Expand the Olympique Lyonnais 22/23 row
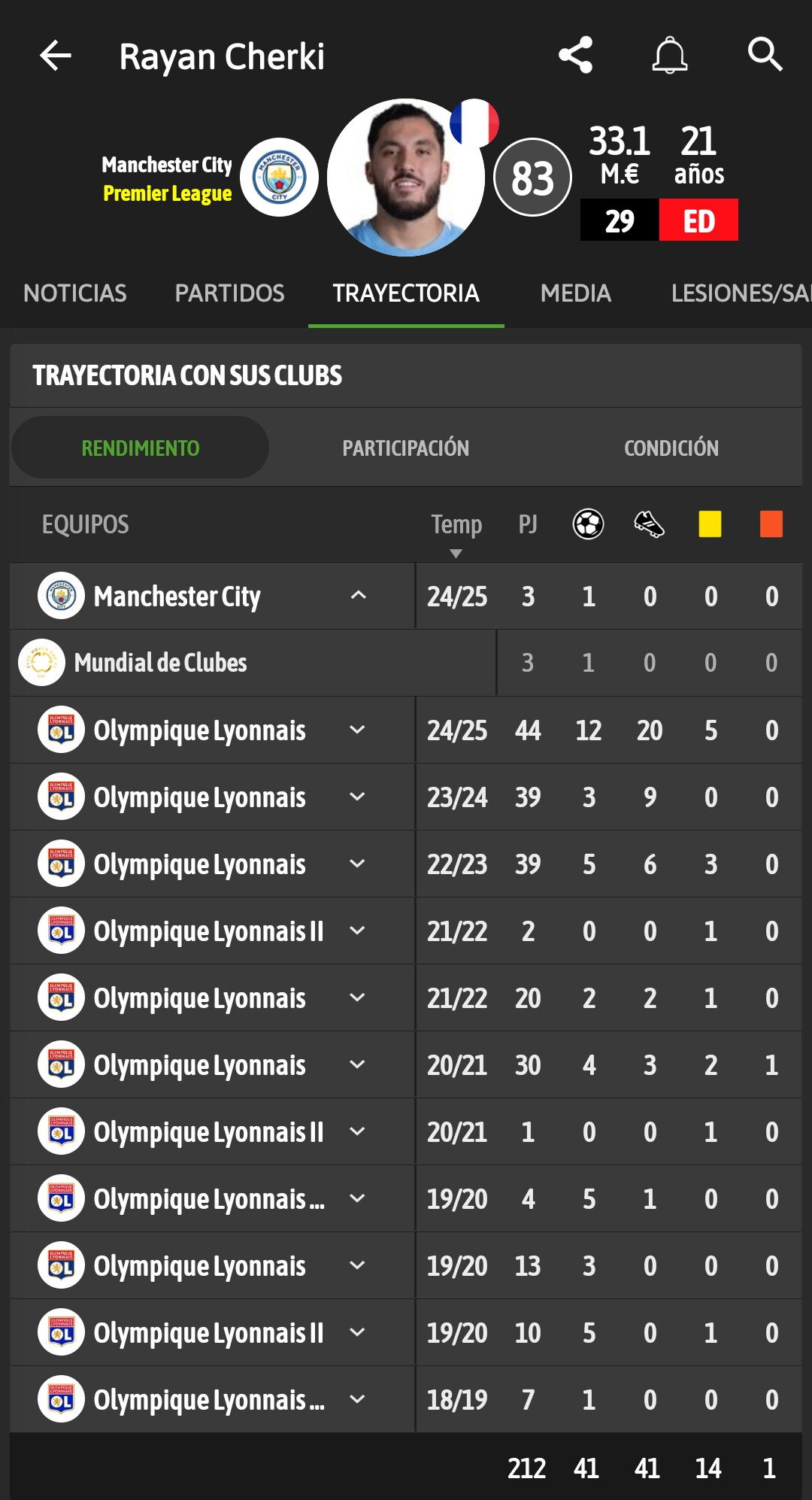This screenshot has height=1500, width=812. coord(358,864)
